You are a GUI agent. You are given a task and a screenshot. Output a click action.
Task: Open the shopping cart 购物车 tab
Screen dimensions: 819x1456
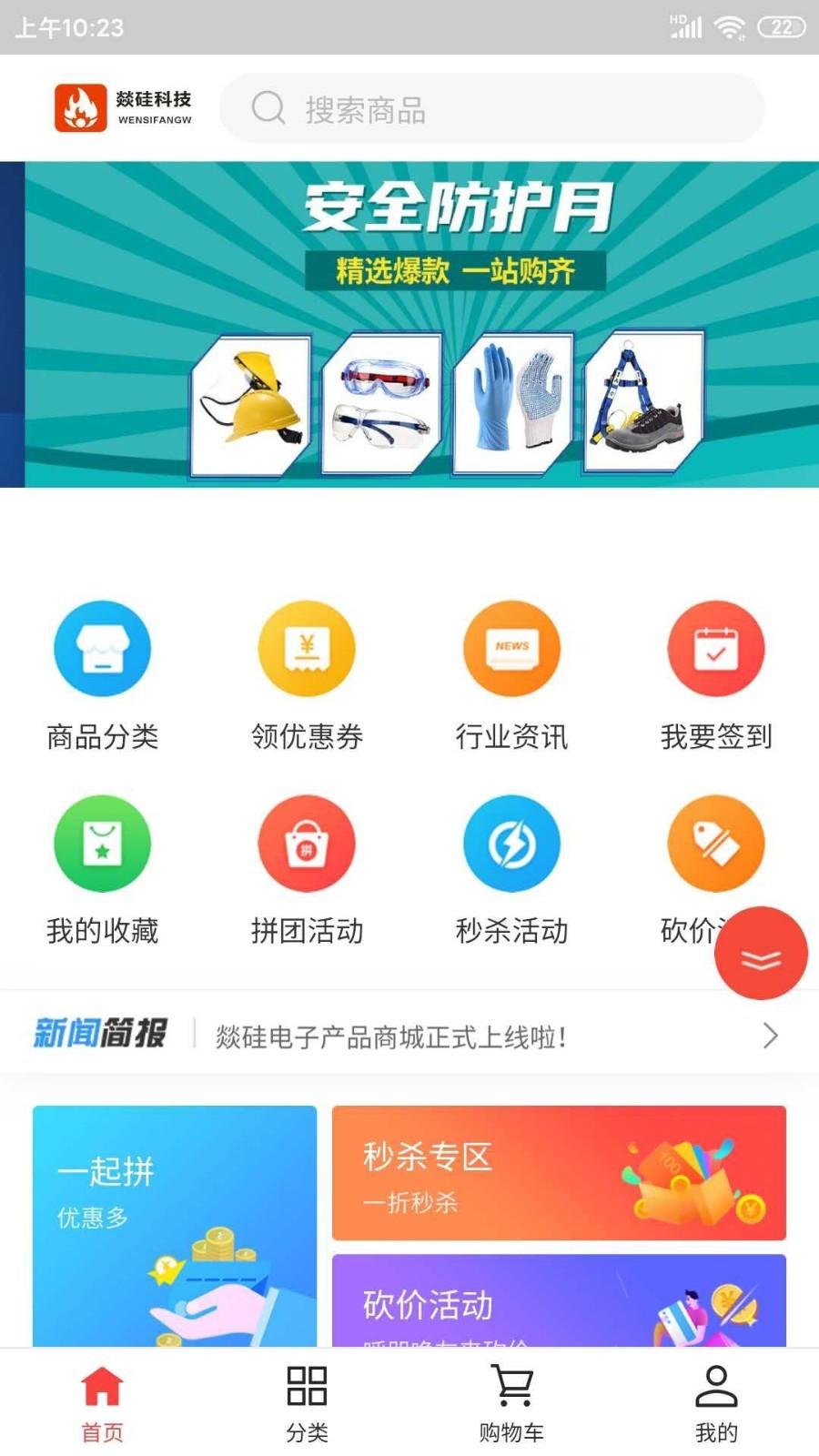pyautogui.click(x=511, y=1401)
